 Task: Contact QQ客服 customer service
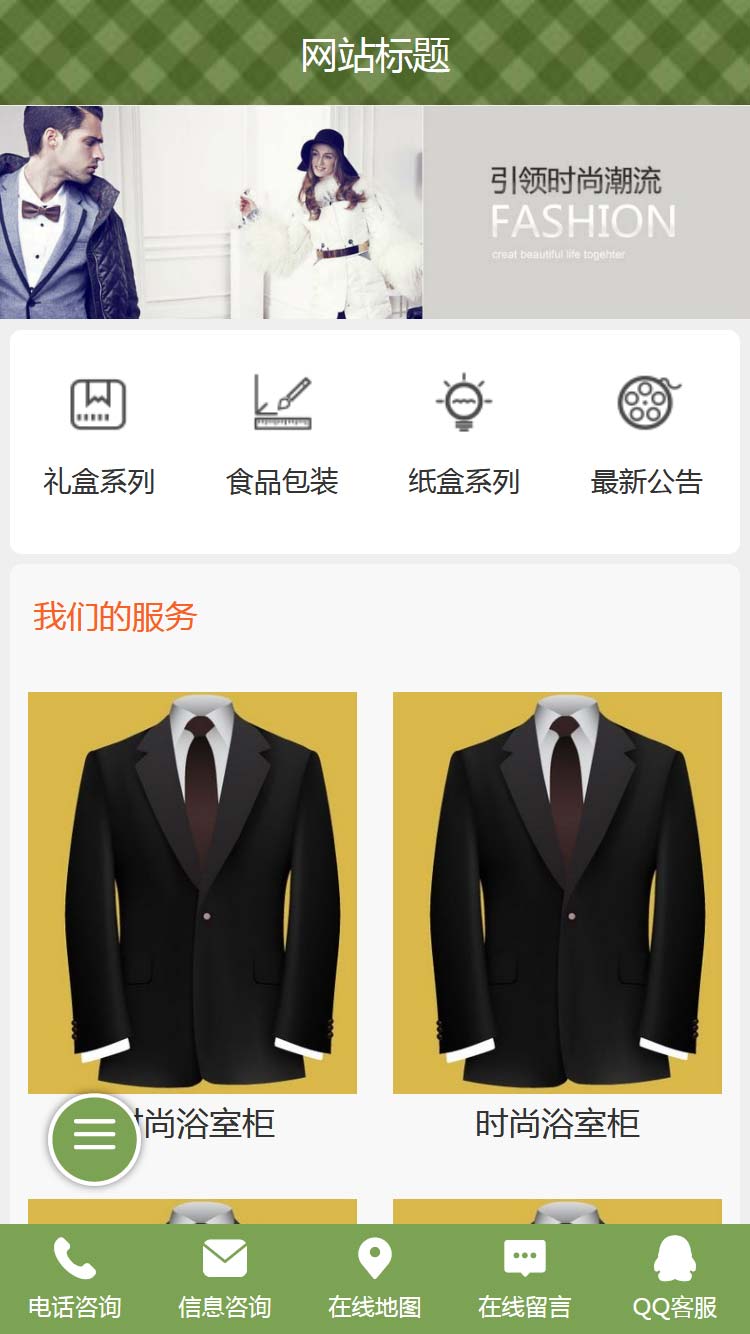(x=675, y=1278)
